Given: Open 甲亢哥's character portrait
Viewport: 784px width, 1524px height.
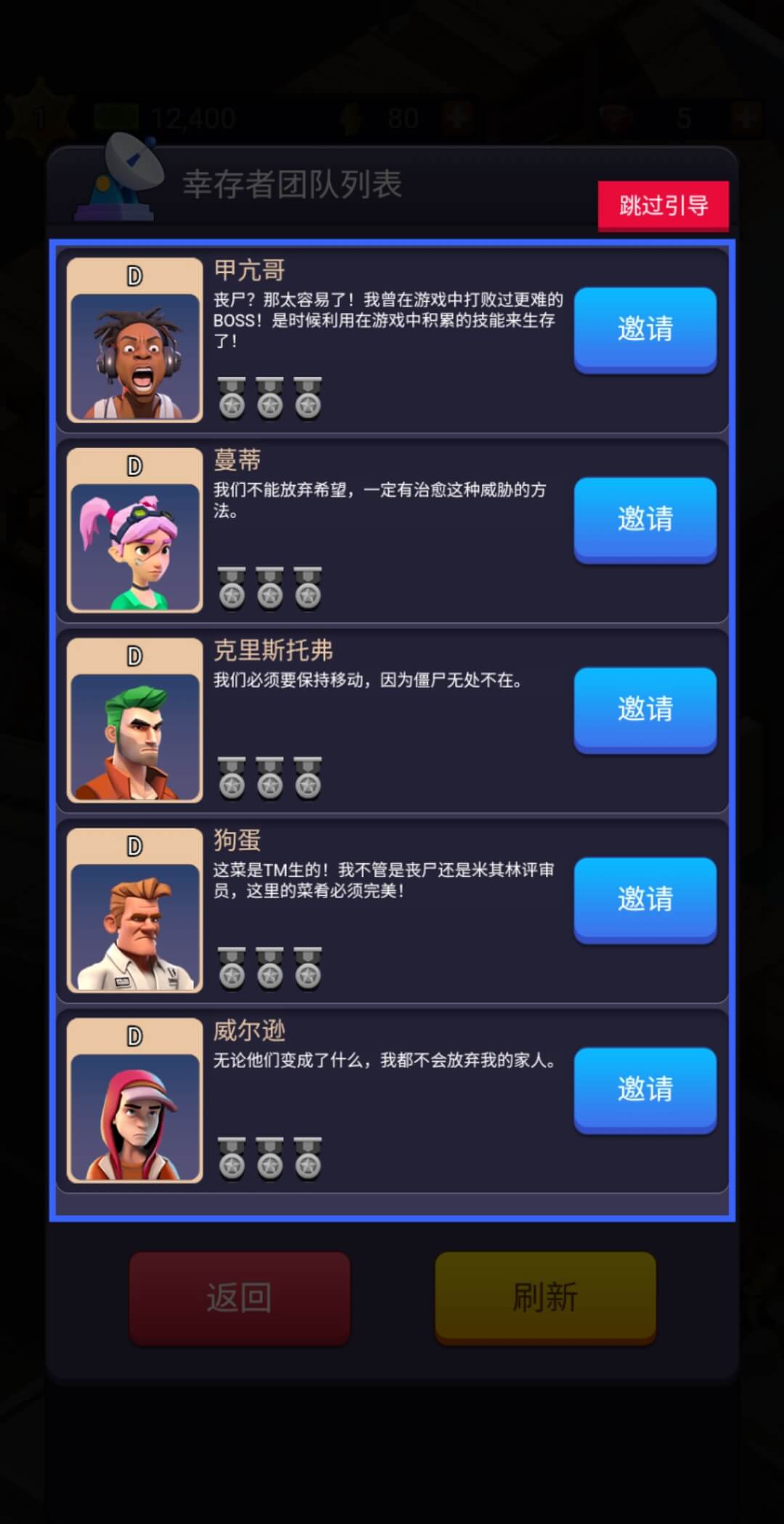Looking at the screenshot, I should (x=134, y=340).
